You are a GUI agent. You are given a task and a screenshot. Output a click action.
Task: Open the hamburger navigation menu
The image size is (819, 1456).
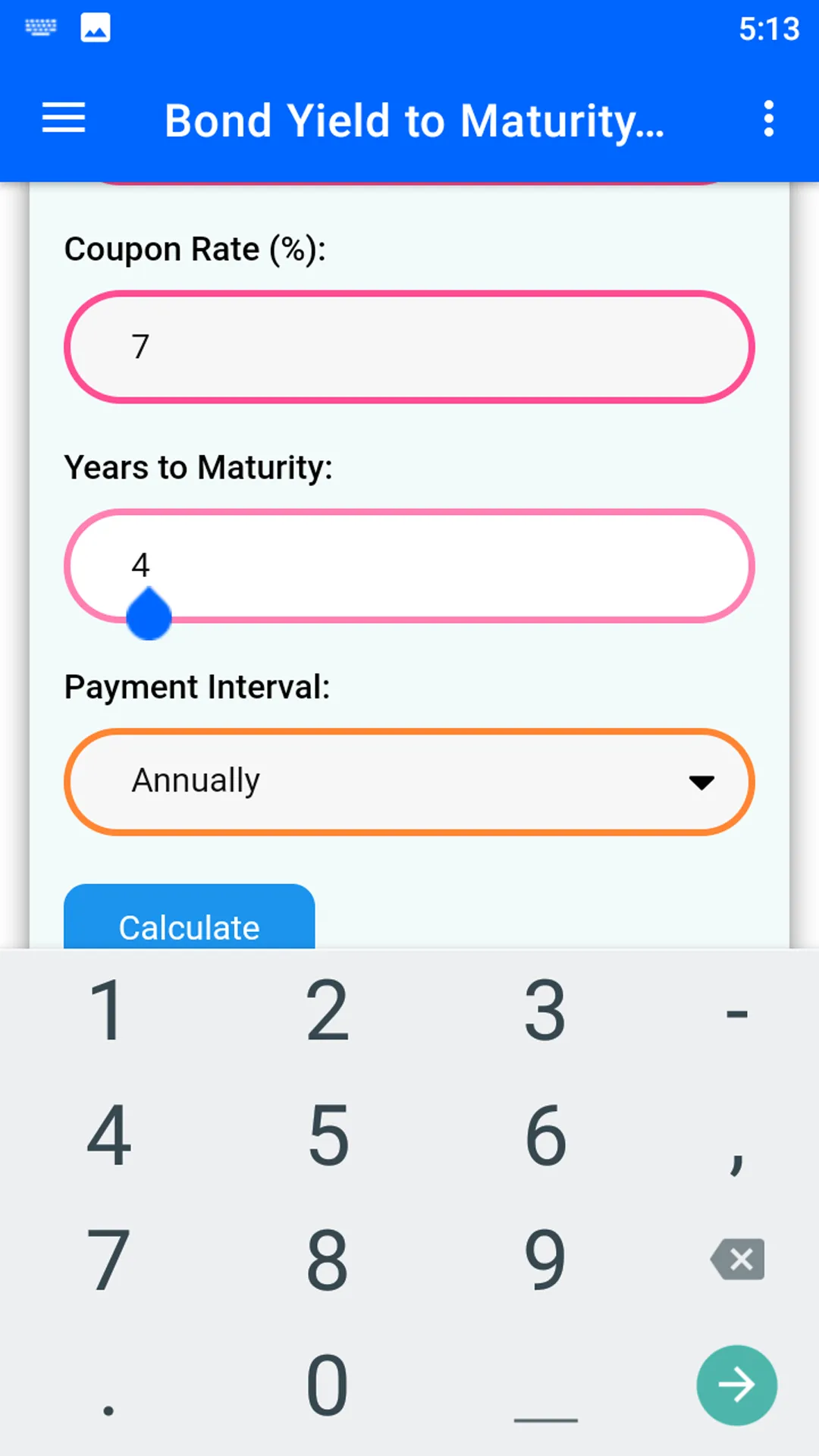pyautogui.click(x=64, y=118)
